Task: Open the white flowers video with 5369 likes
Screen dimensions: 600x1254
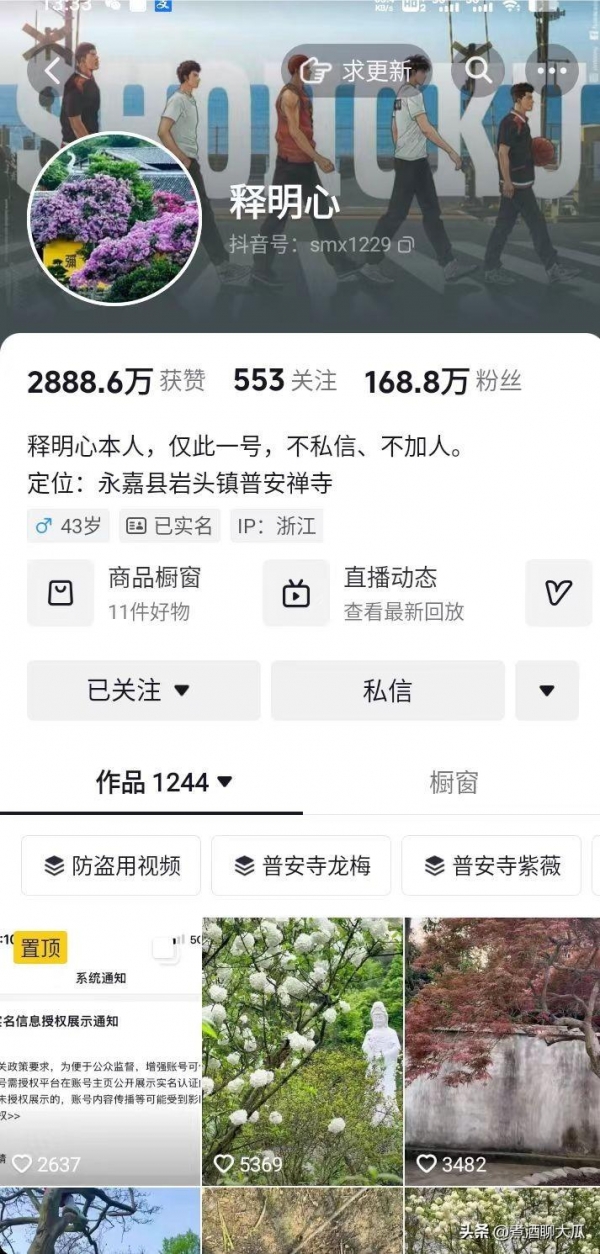Action: click(x=302, y=1050)
